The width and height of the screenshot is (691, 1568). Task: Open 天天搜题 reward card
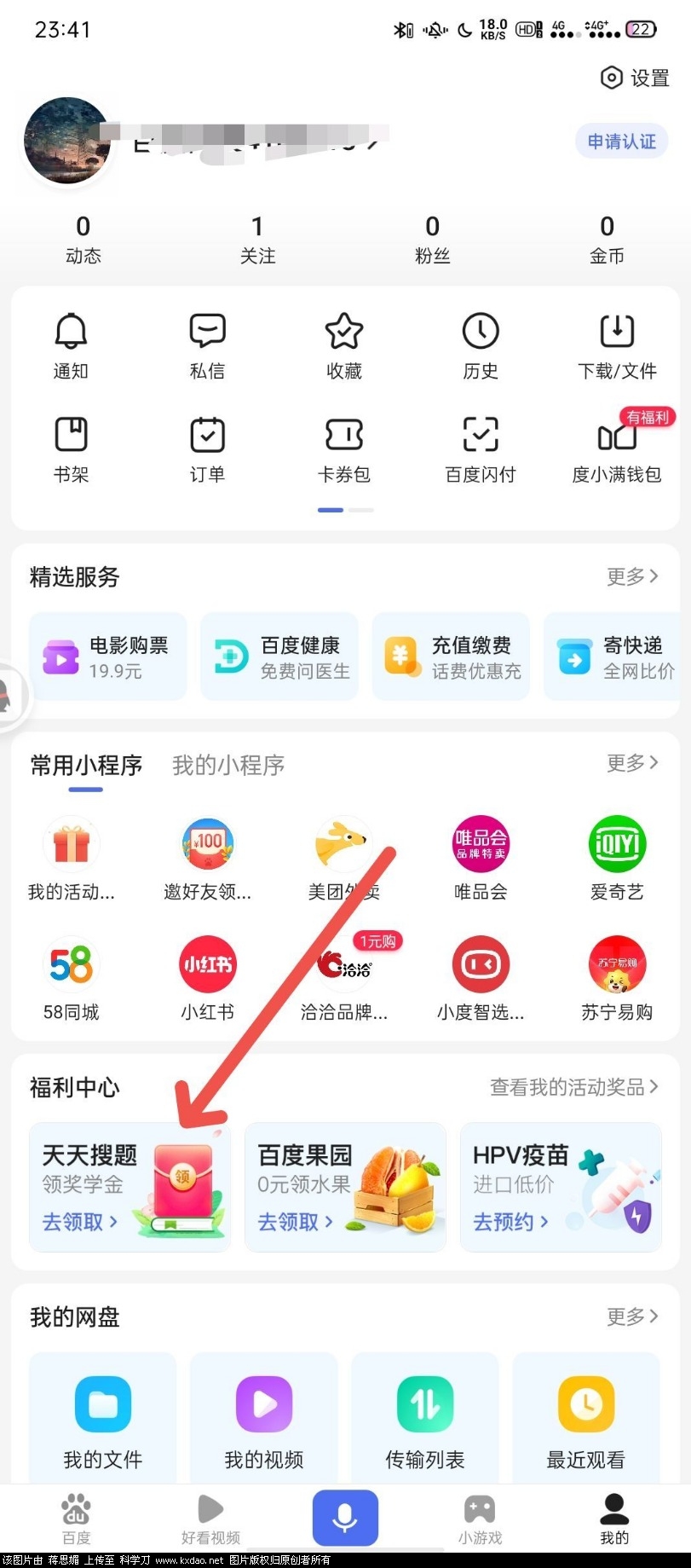130,1188
